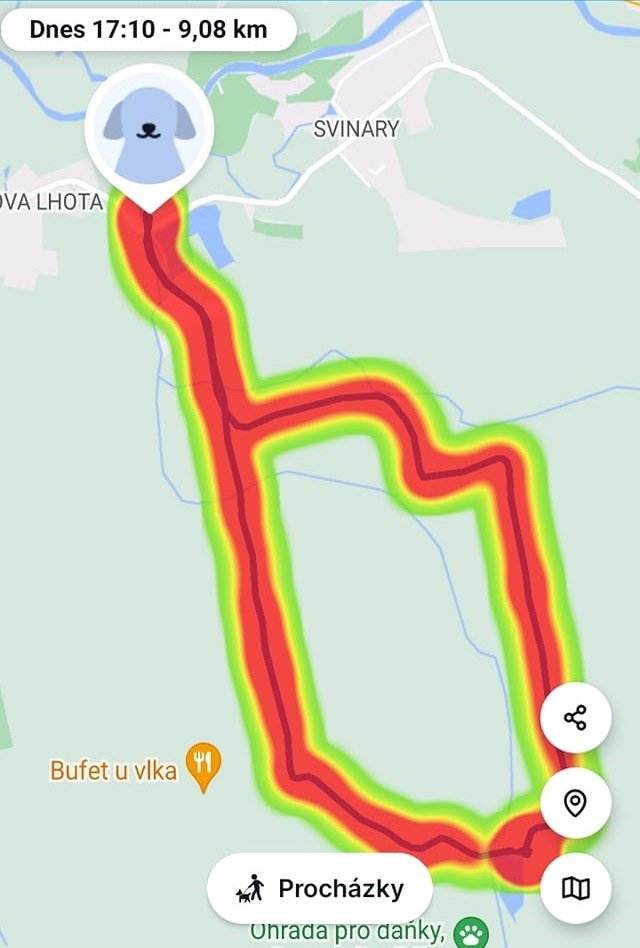
Task: Open the Ohrada pro daňky paw pin
Action: point(469,933)
